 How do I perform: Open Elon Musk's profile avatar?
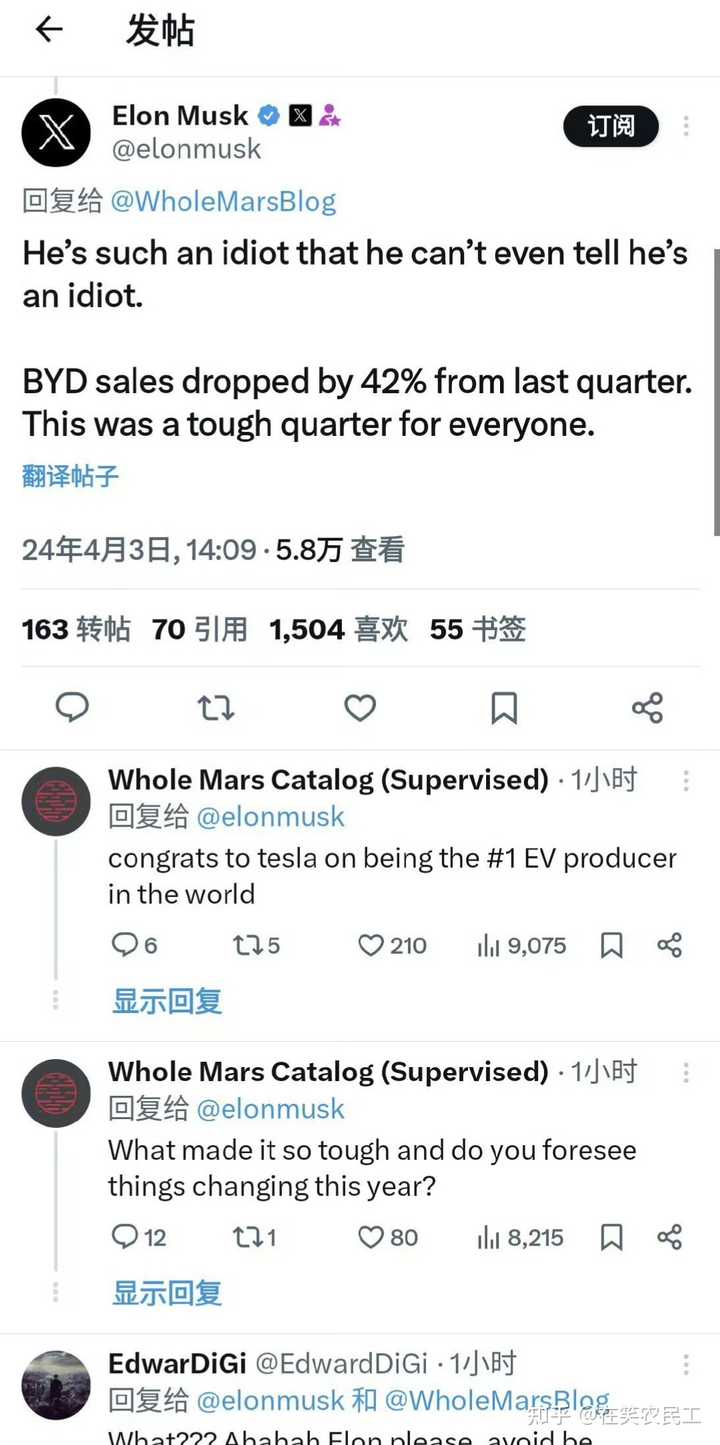[56, 132]
